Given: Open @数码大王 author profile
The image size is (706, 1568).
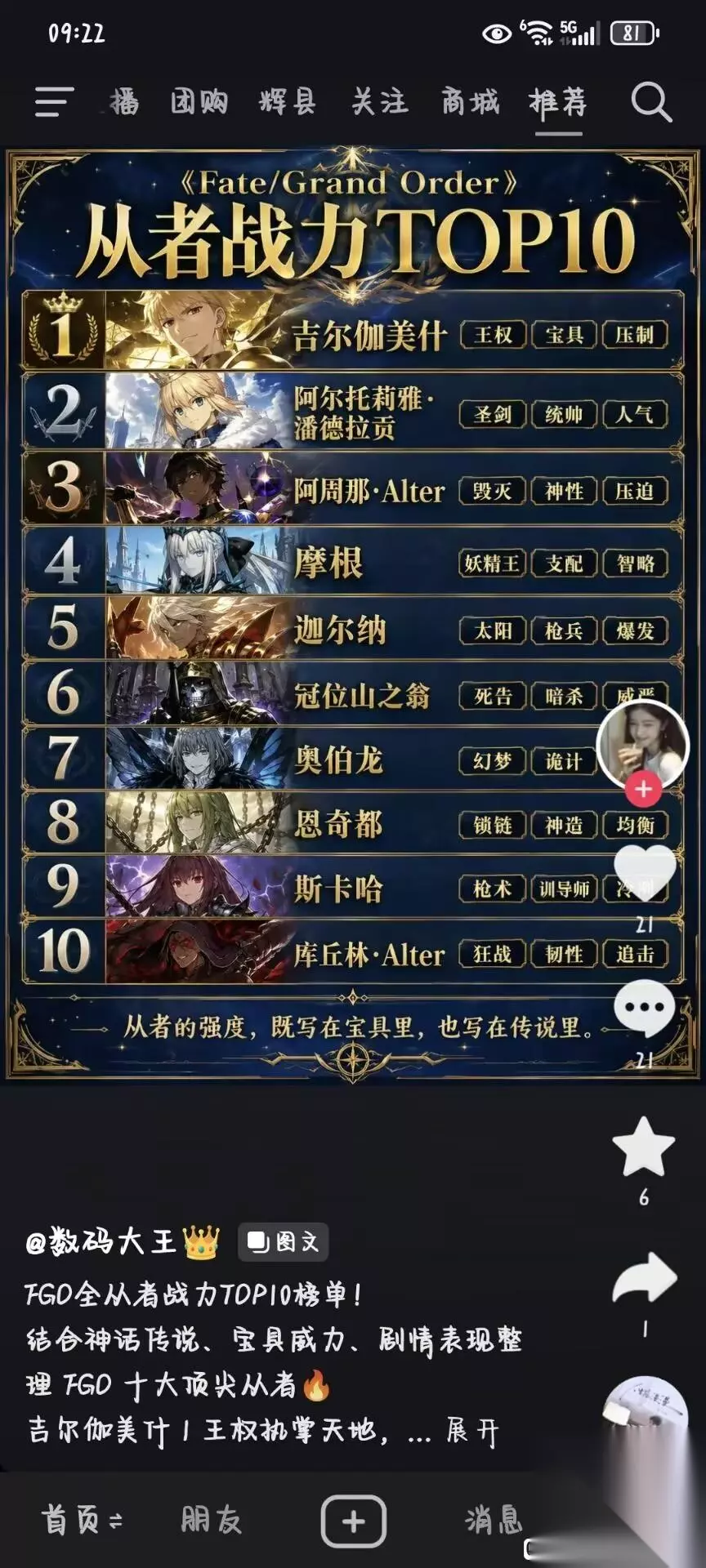Looking at the screenshot, I should tap(123, 1242).
